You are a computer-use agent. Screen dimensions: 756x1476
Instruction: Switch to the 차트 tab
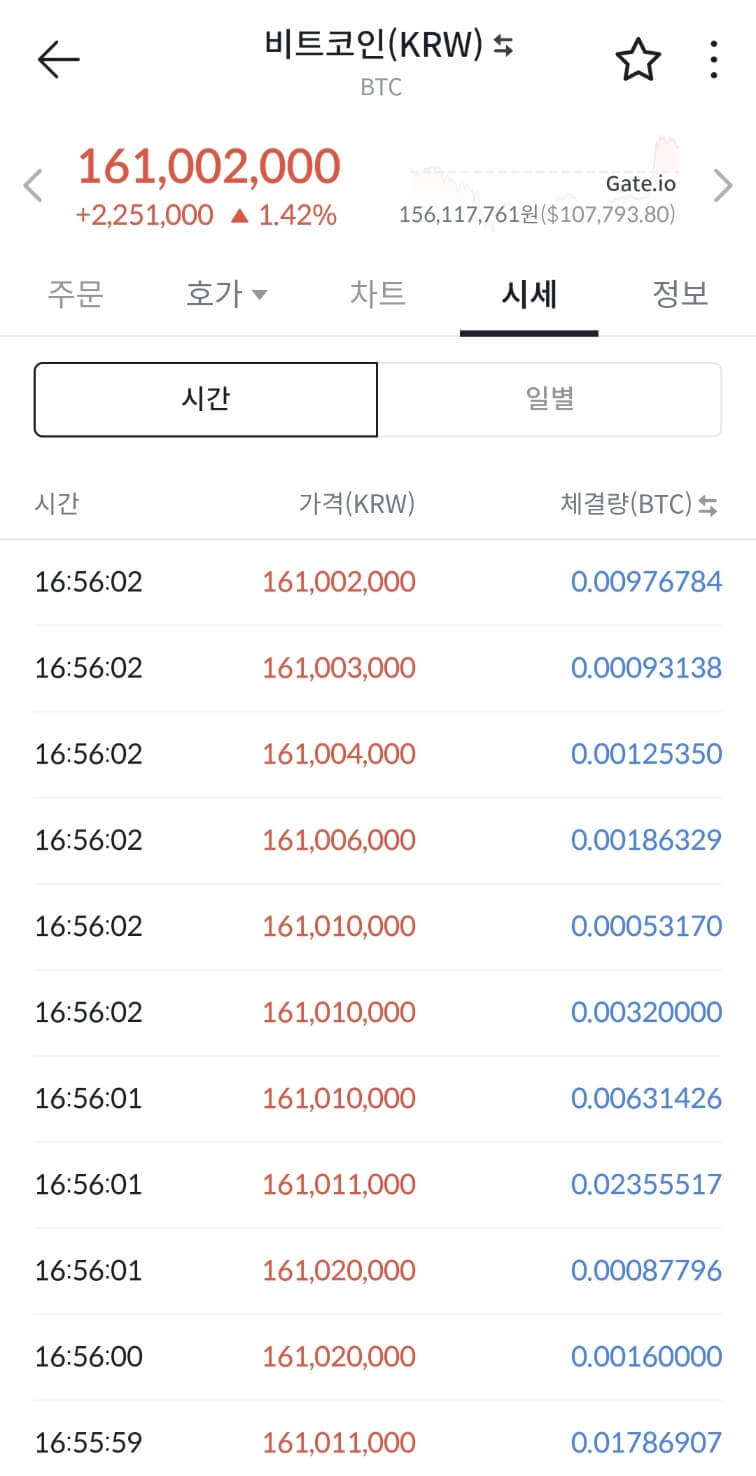[377, 293]
